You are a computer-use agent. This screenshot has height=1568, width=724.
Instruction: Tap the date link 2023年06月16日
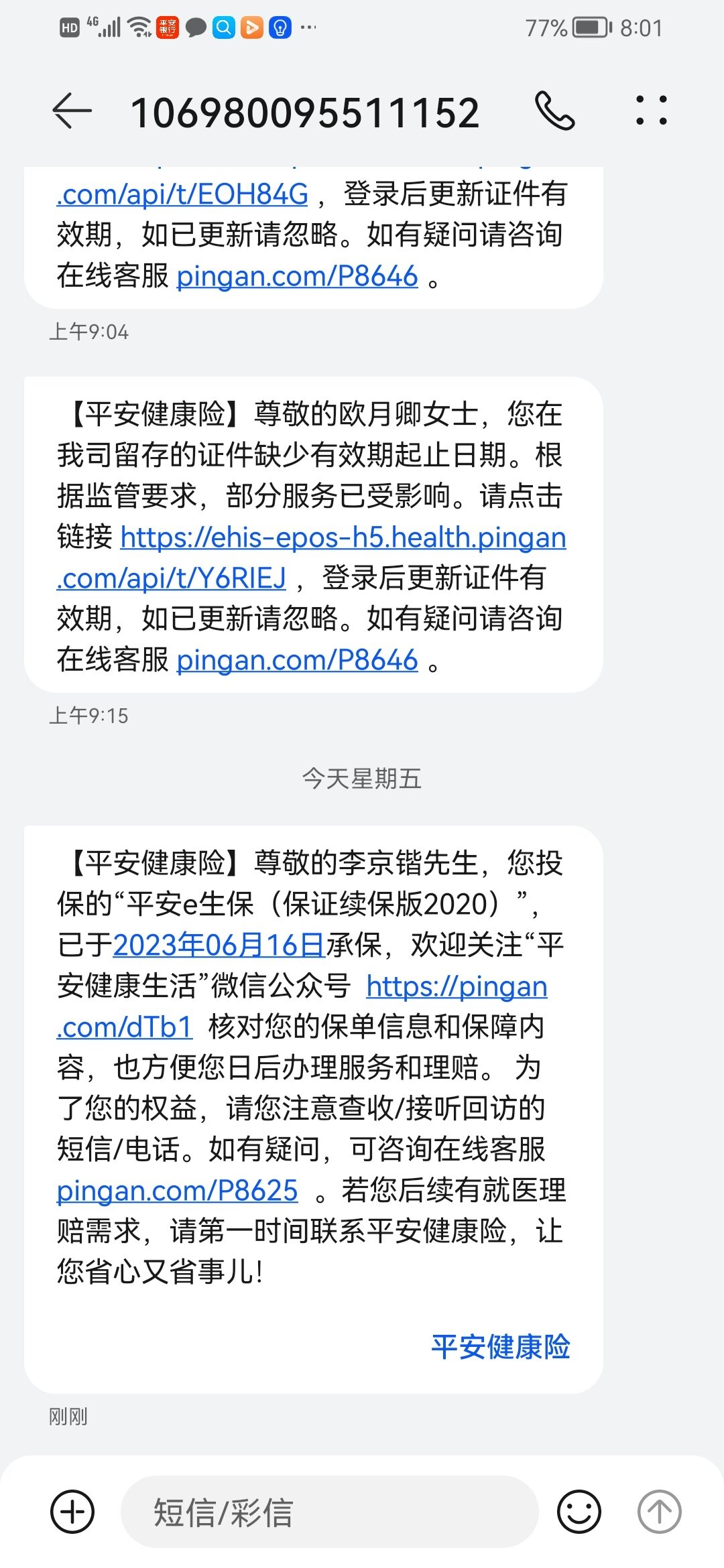click(219, 945)
